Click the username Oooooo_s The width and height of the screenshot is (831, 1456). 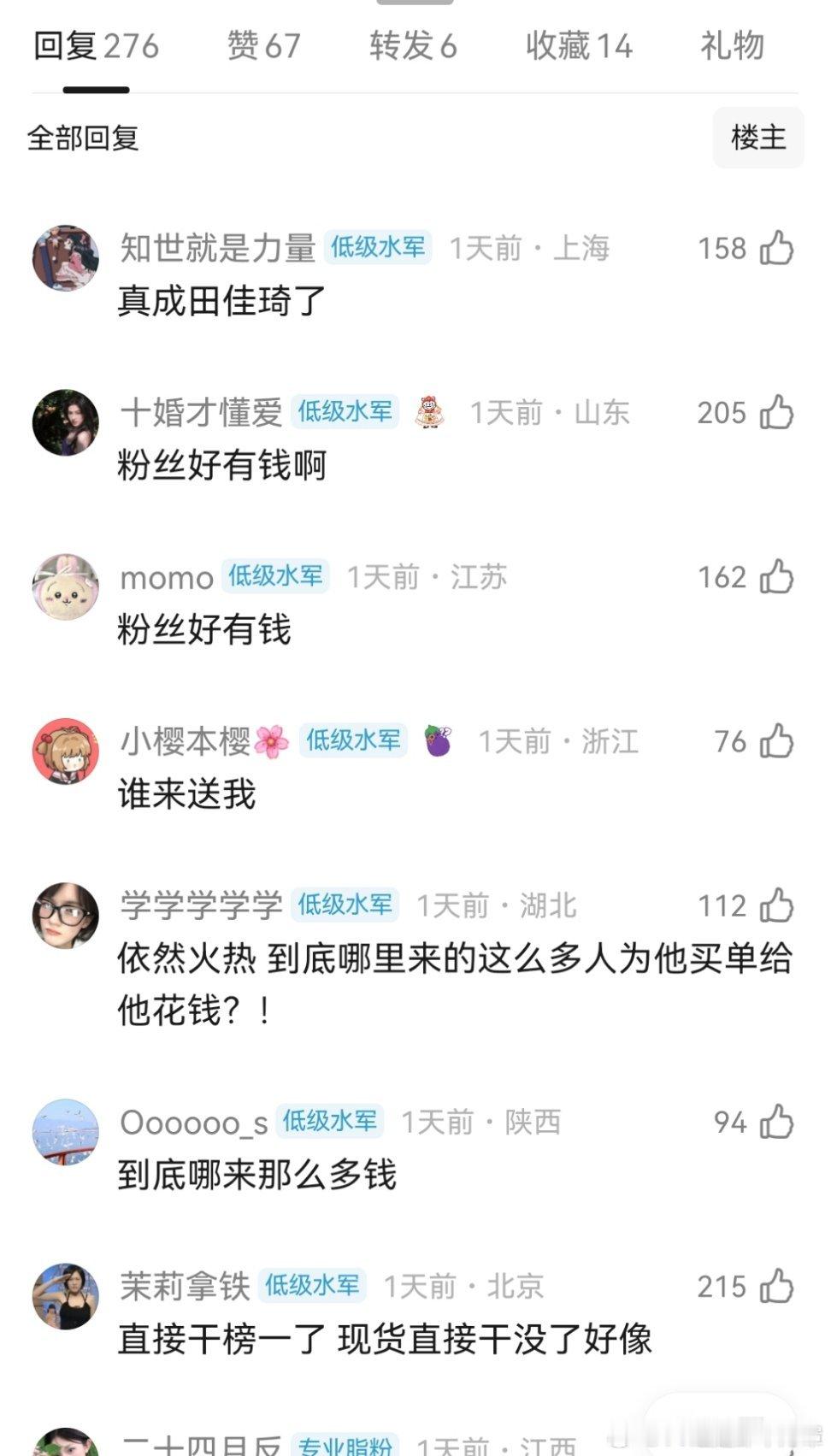[193, 1120]
